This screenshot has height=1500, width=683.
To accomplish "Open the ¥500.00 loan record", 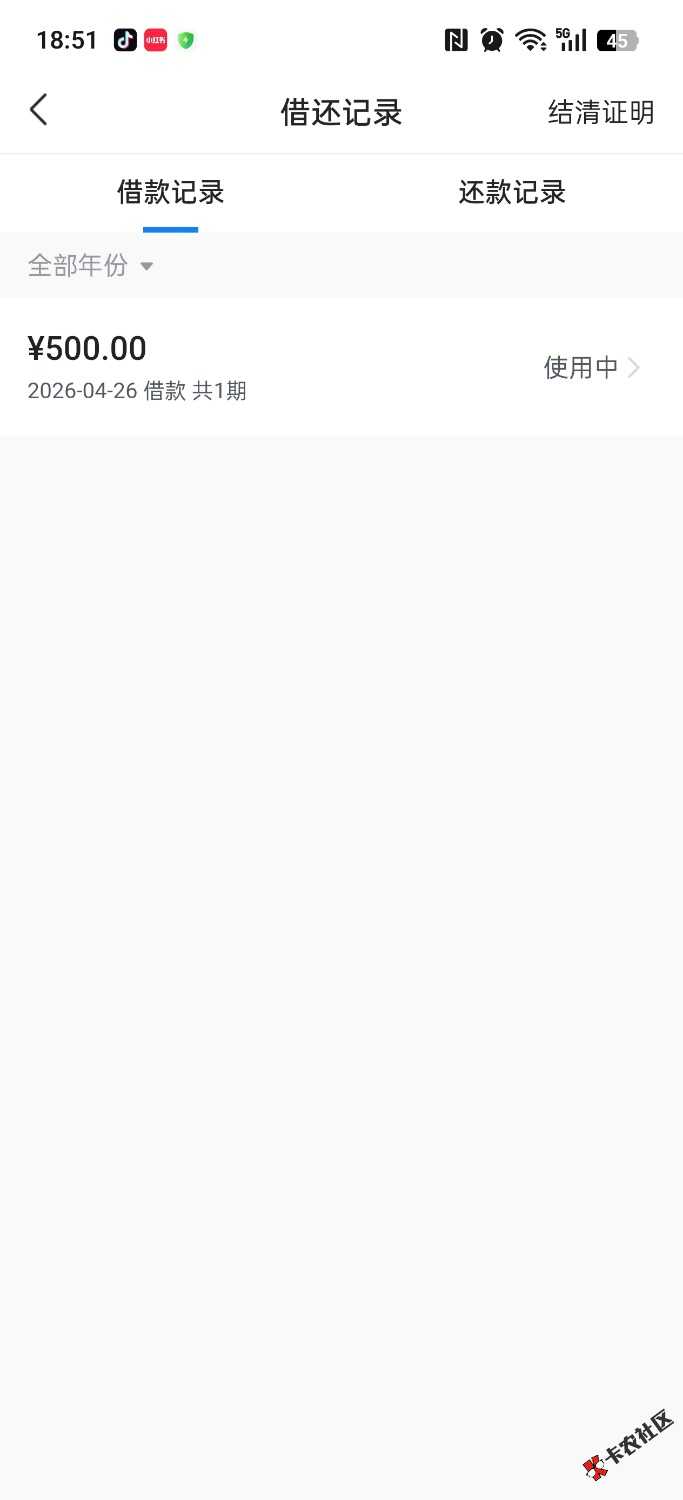I will 340,366.
